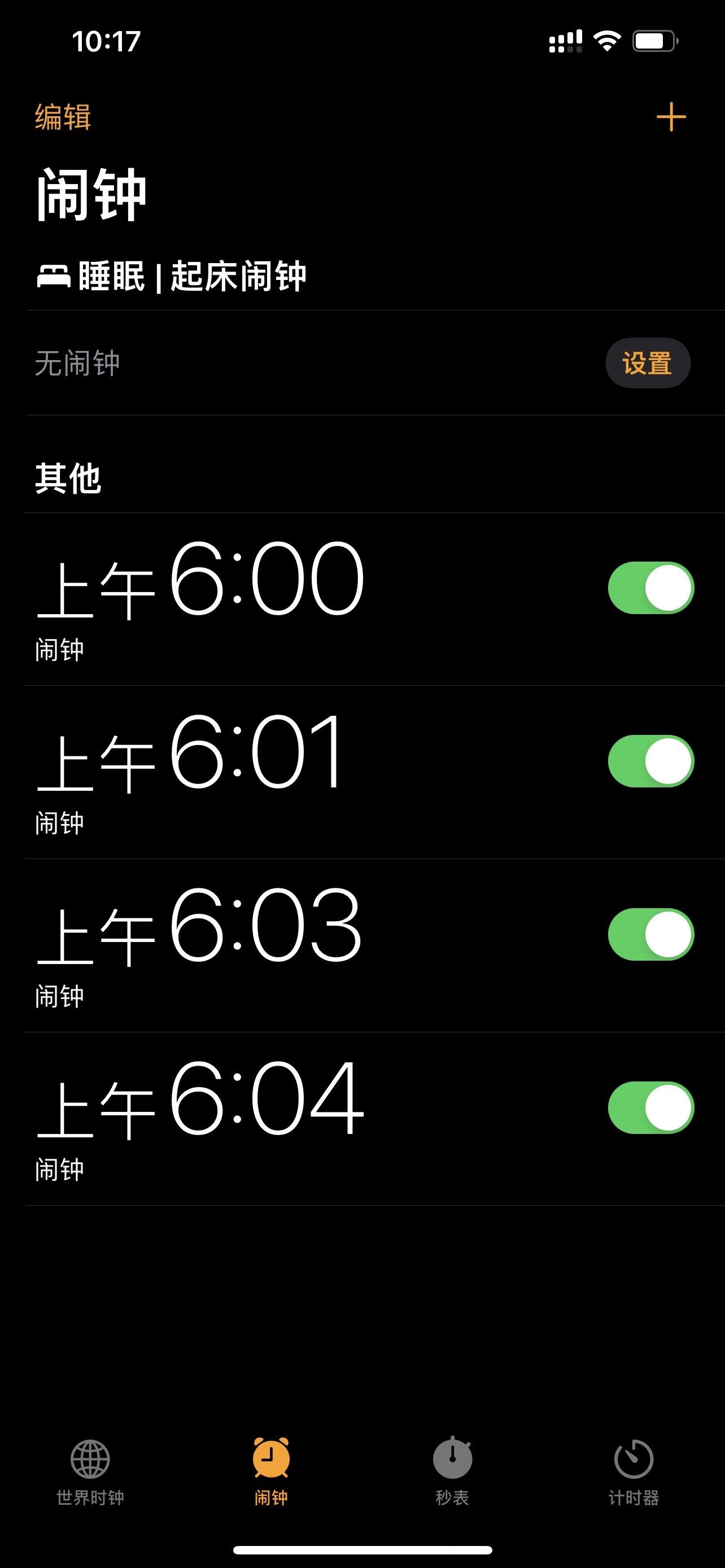Tap 编辑 to edit alarms
Screen dimensions: 725x1568
(63, 117)
